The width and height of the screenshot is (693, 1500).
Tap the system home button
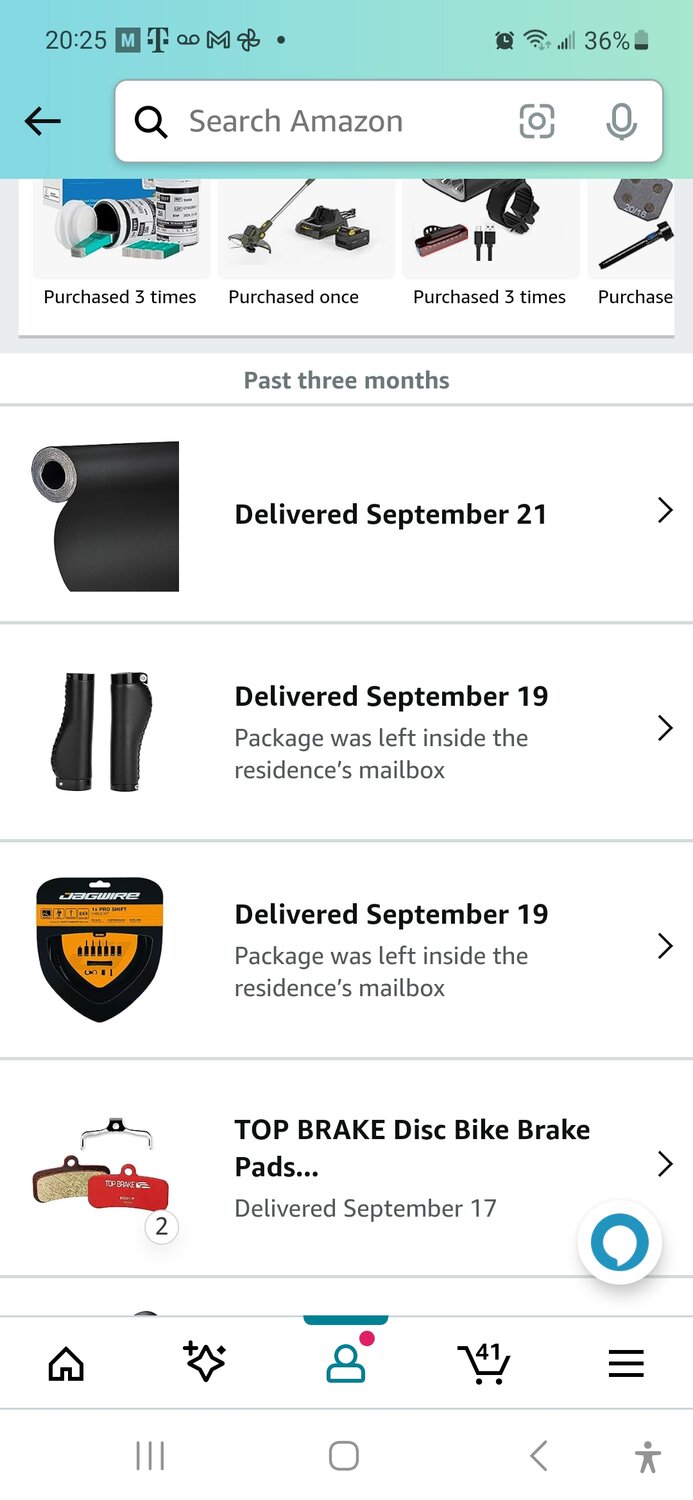tap(344, 1456)
